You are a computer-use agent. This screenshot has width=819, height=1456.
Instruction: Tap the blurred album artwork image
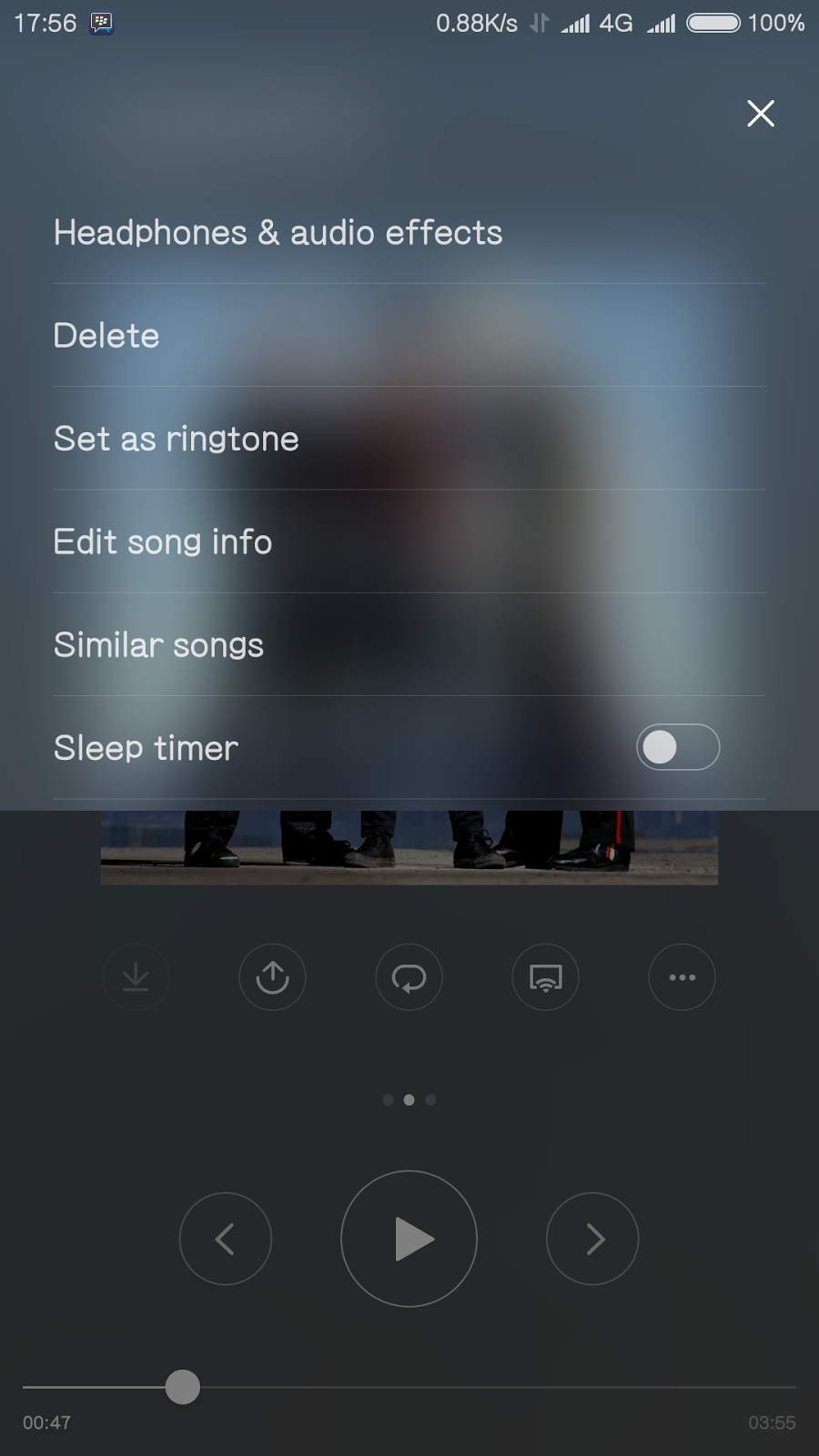pyautogui.click(x=409, y=846)
